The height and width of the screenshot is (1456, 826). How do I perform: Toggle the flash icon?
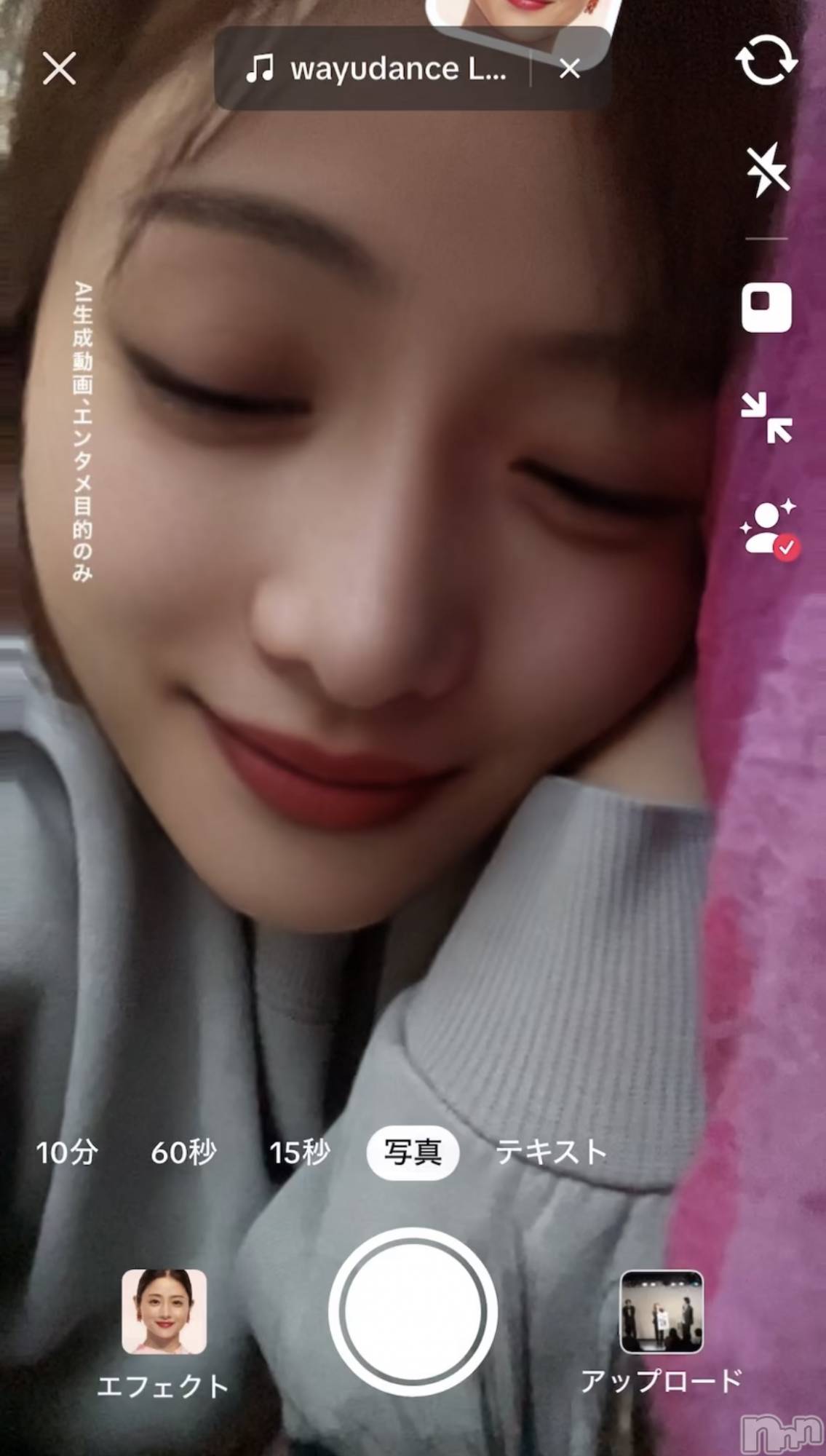coord(766,171)
